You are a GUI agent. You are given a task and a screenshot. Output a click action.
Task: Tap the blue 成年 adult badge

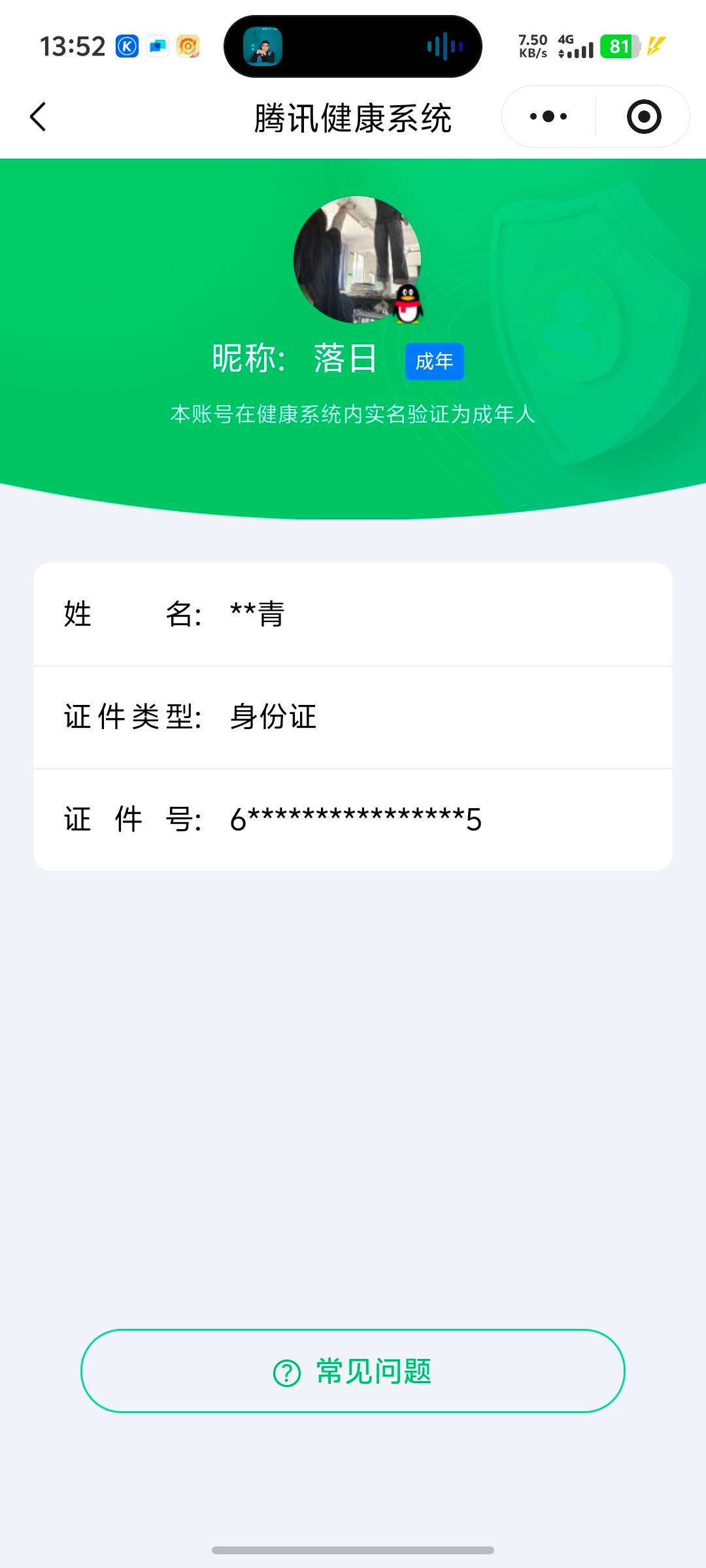(x=434, y=361)
